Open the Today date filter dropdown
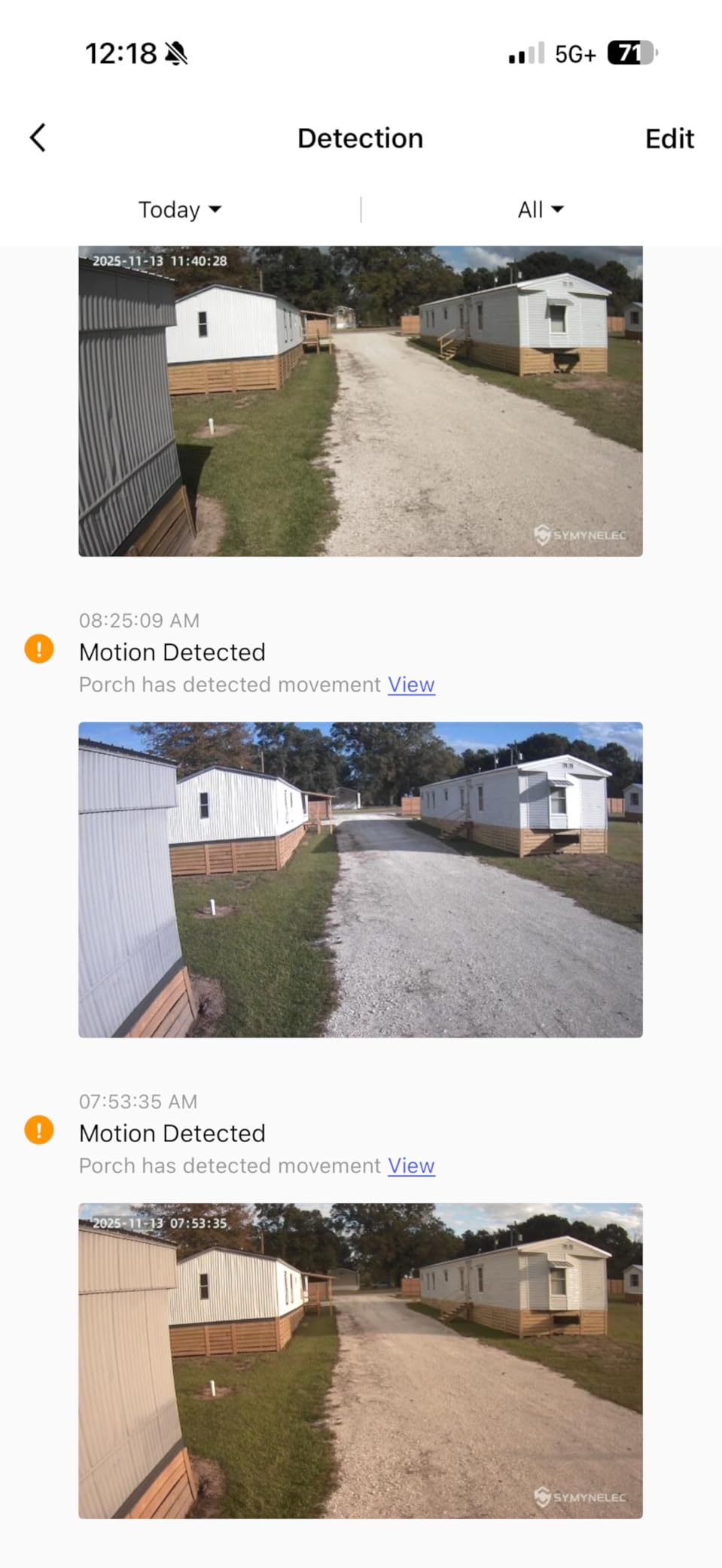Image resolution: width=722 pixels, height=1568 pixels. click(x=179, y=209)
